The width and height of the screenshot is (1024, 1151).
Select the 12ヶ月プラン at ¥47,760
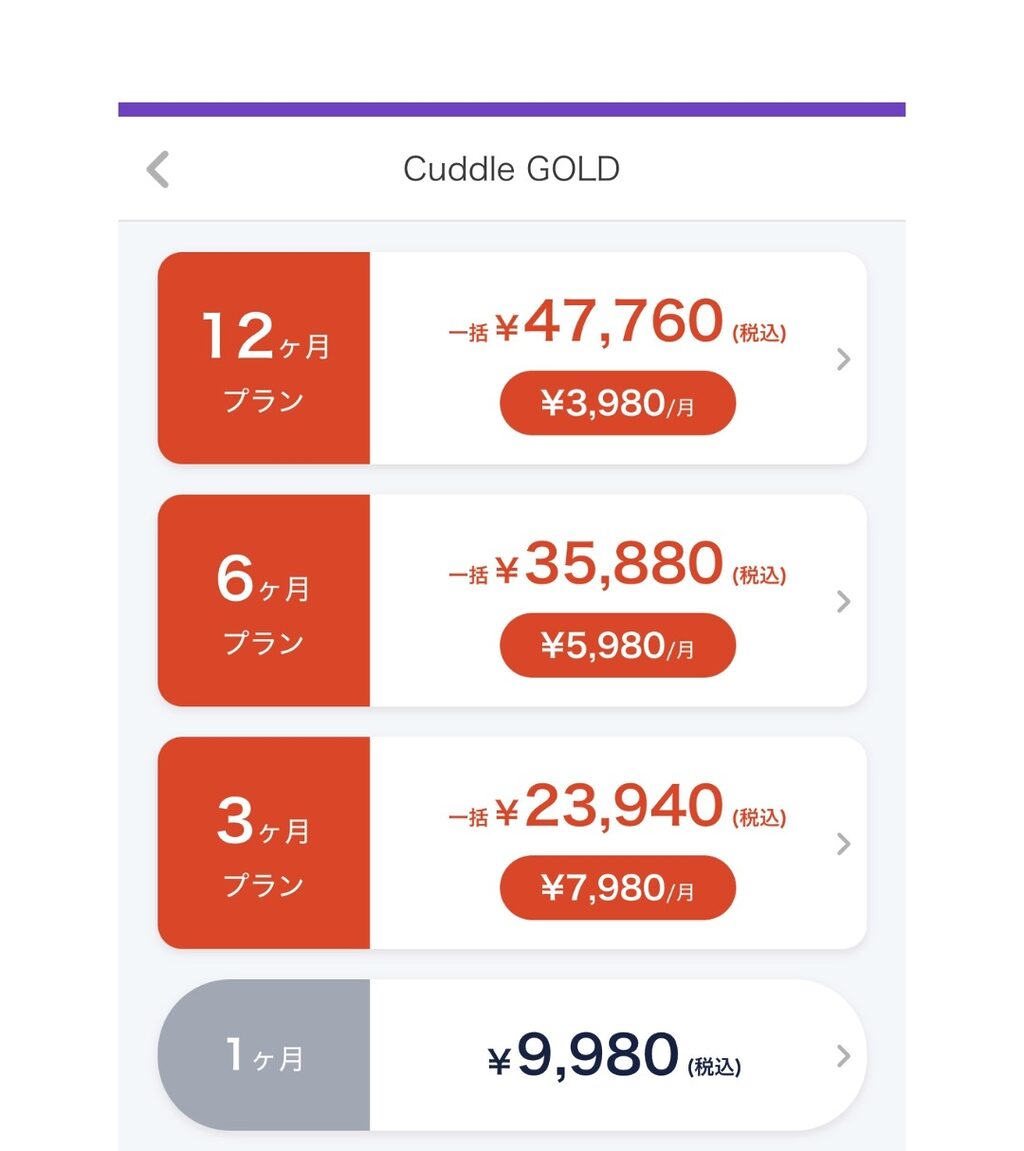512,358
